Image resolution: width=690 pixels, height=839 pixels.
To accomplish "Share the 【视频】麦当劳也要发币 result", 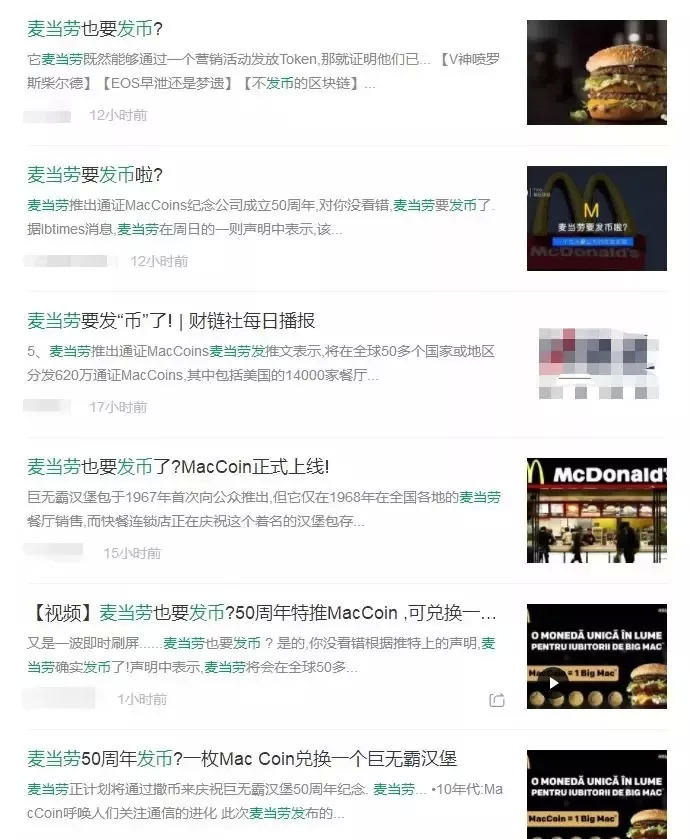I will pyautogui.click(x=497, y=700).
